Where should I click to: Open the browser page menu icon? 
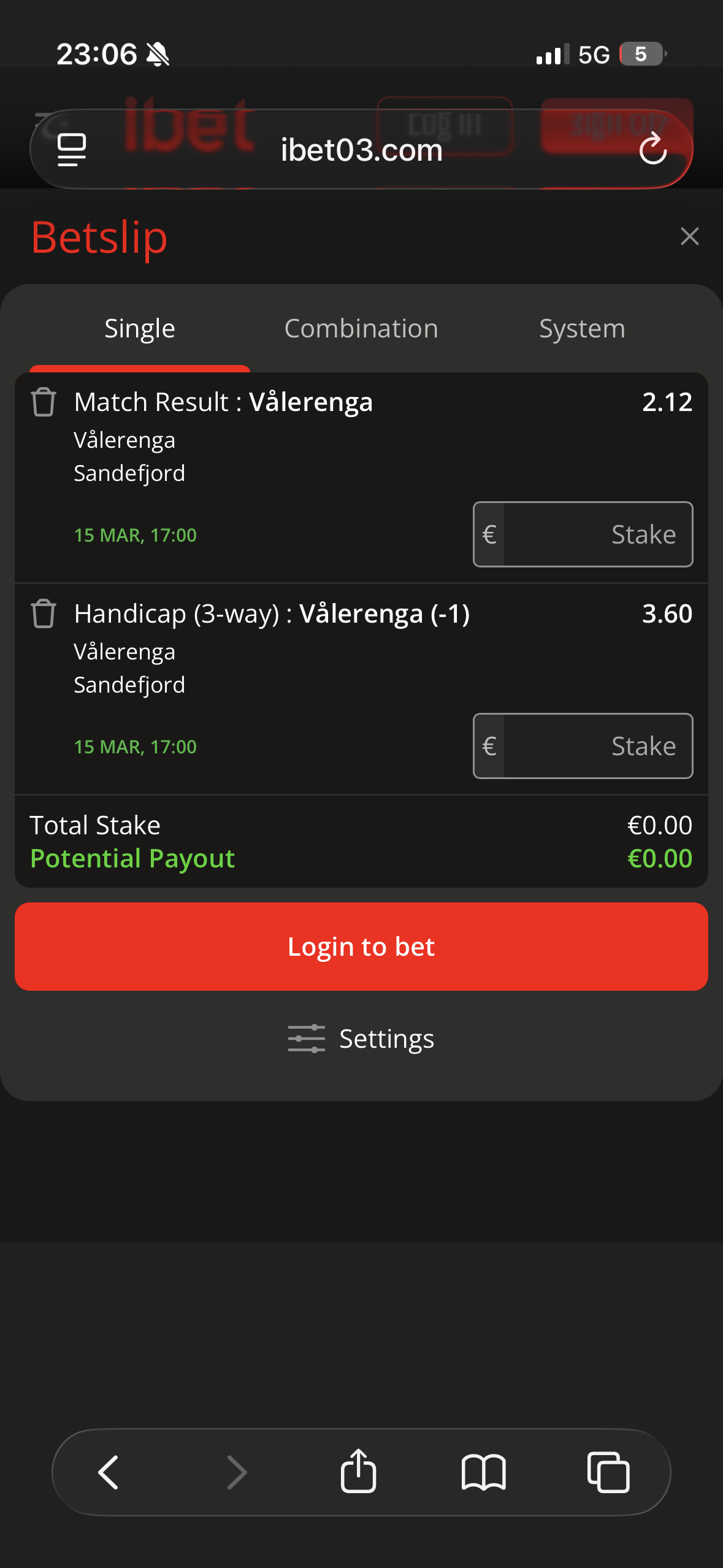coord(72,149)
